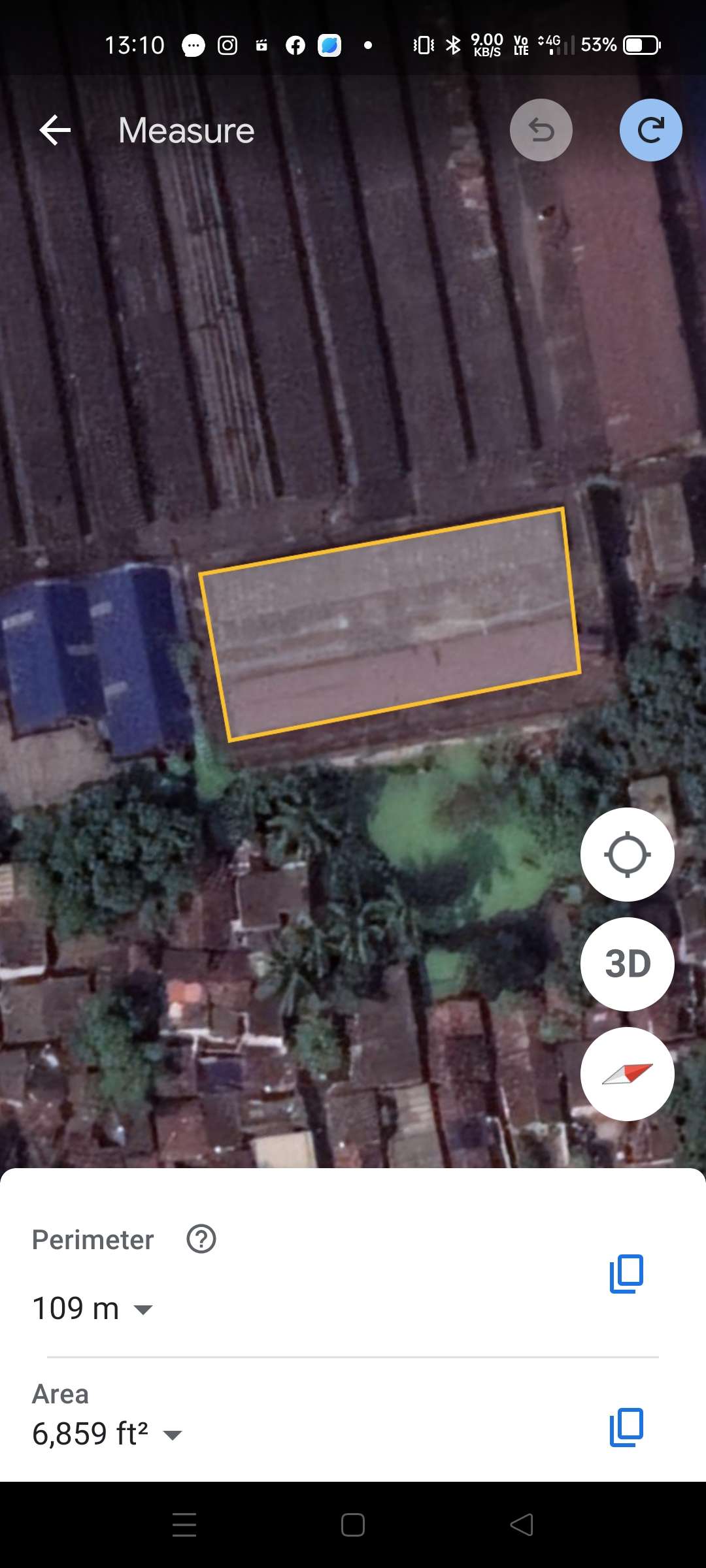Change perimeter unit from 109 m

(93, 1309)
